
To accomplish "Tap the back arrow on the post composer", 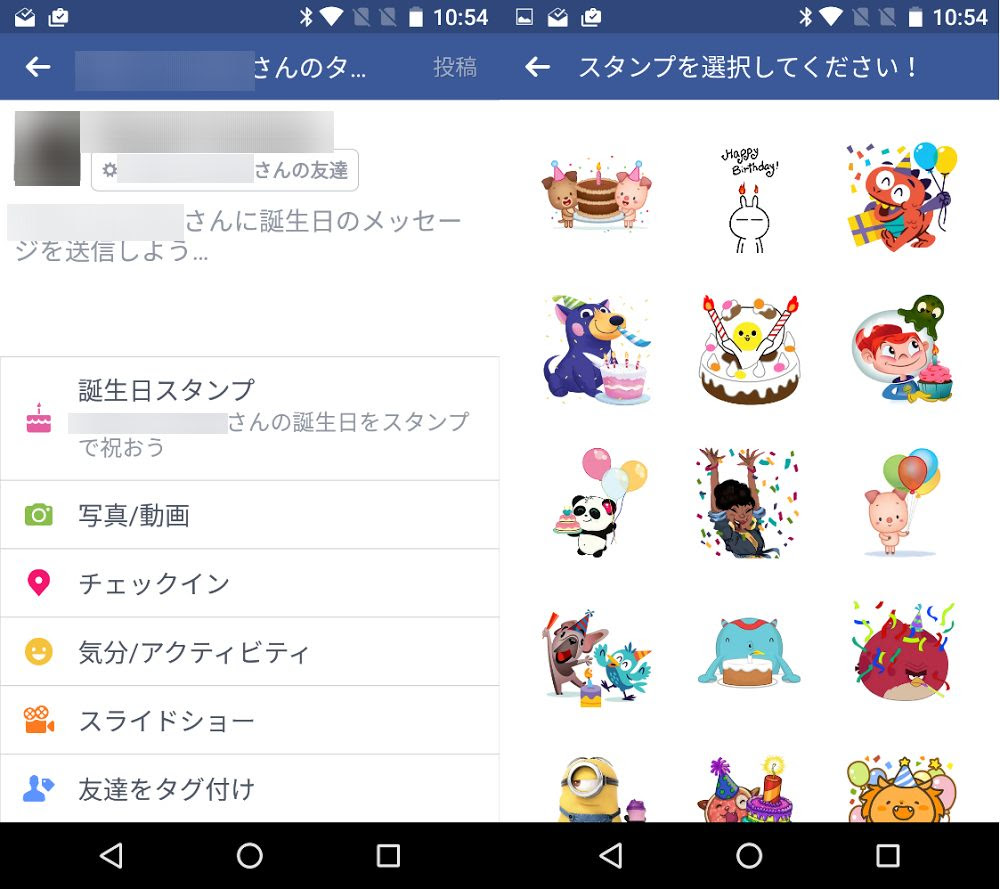I will click(38, 67).
